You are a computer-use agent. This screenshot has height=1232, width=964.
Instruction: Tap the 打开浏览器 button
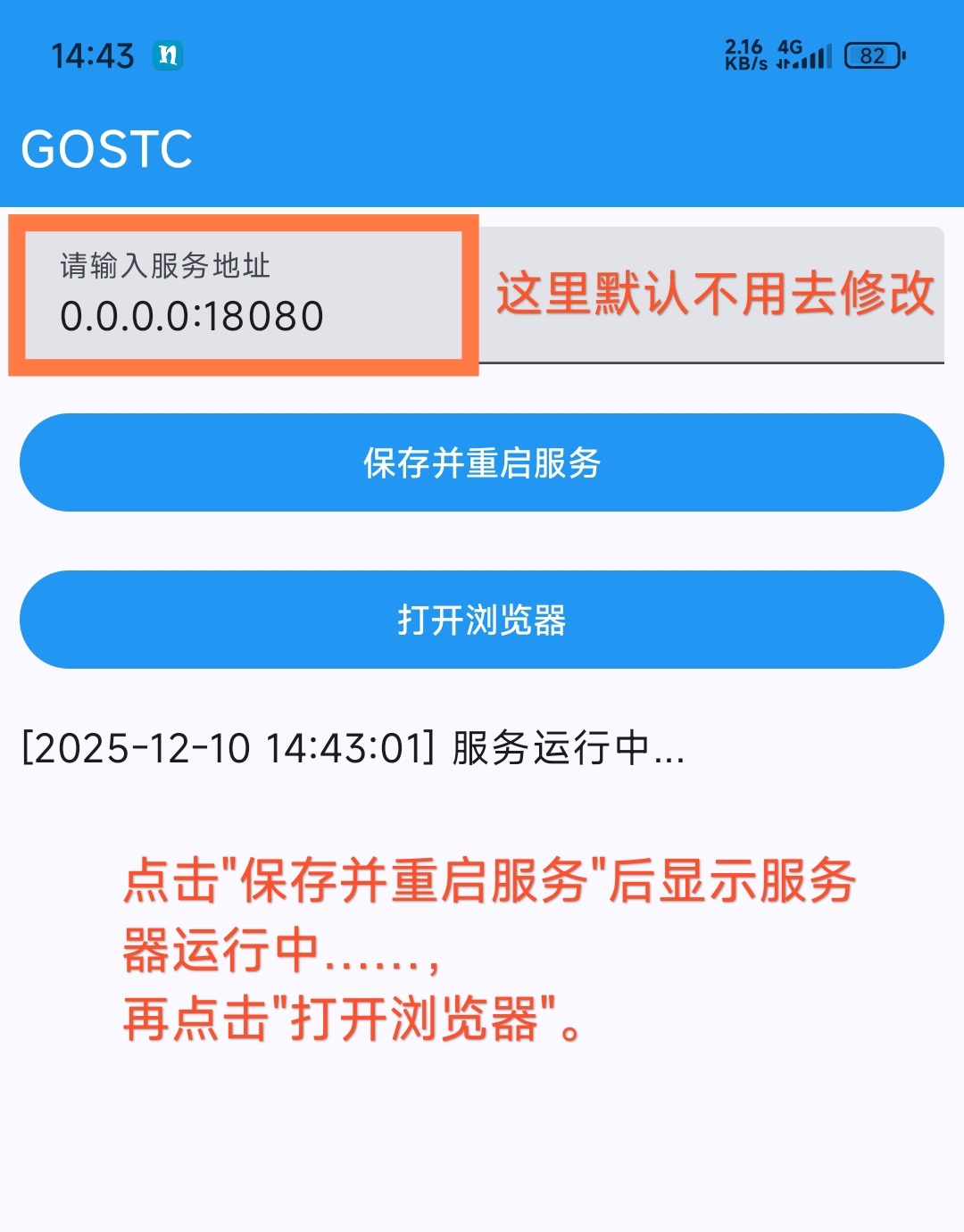482,620
